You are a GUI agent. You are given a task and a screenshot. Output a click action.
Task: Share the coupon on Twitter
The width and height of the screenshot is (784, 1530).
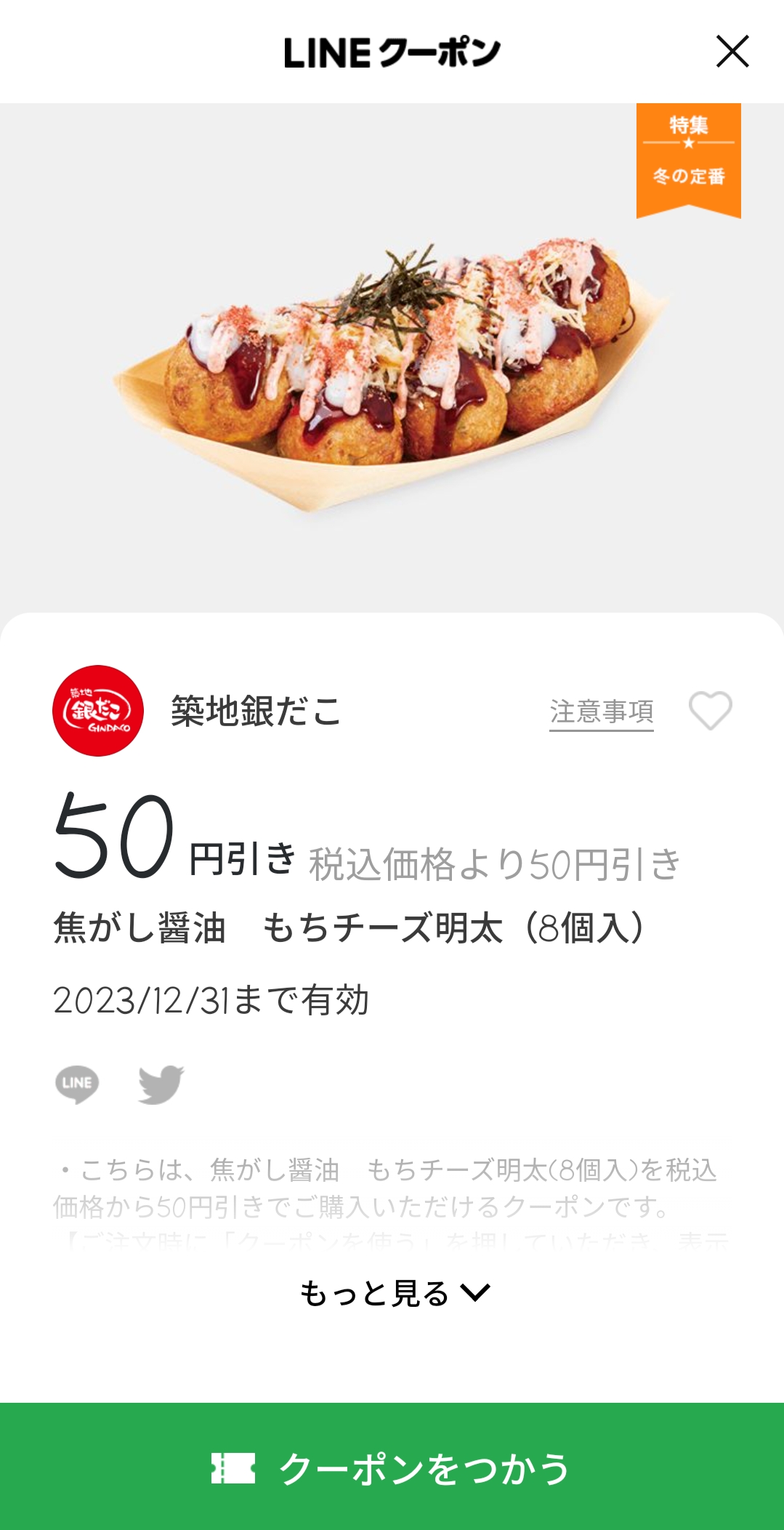tap(161, 1084)
